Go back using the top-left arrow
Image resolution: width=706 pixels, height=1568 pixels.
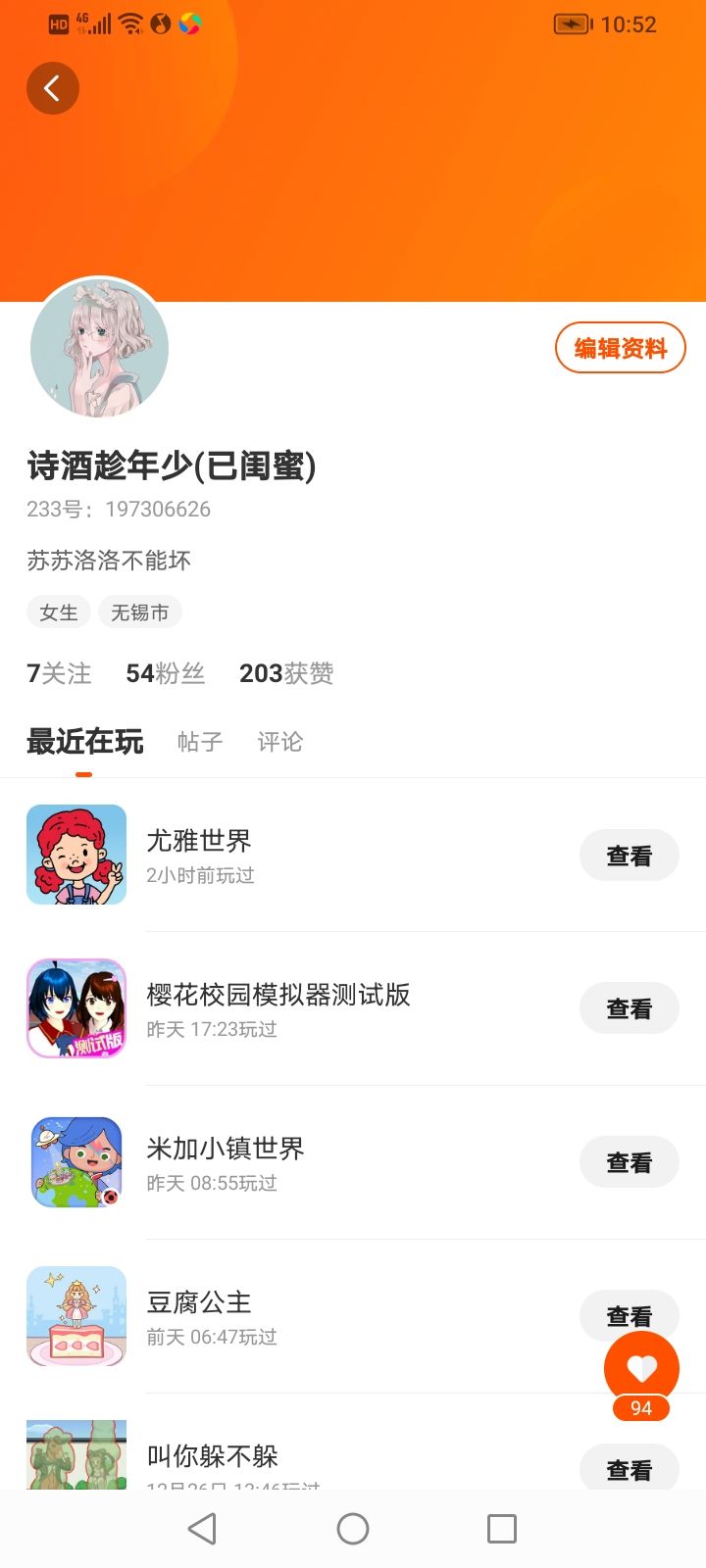point(53,88)
